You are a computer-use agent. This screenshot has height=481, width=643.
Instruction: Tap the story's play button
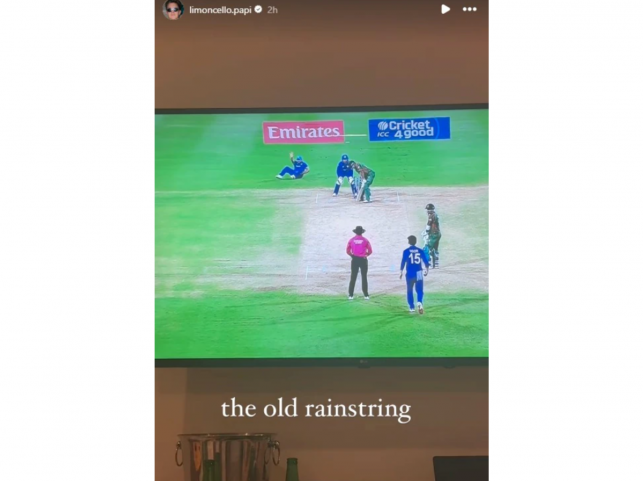446,9
